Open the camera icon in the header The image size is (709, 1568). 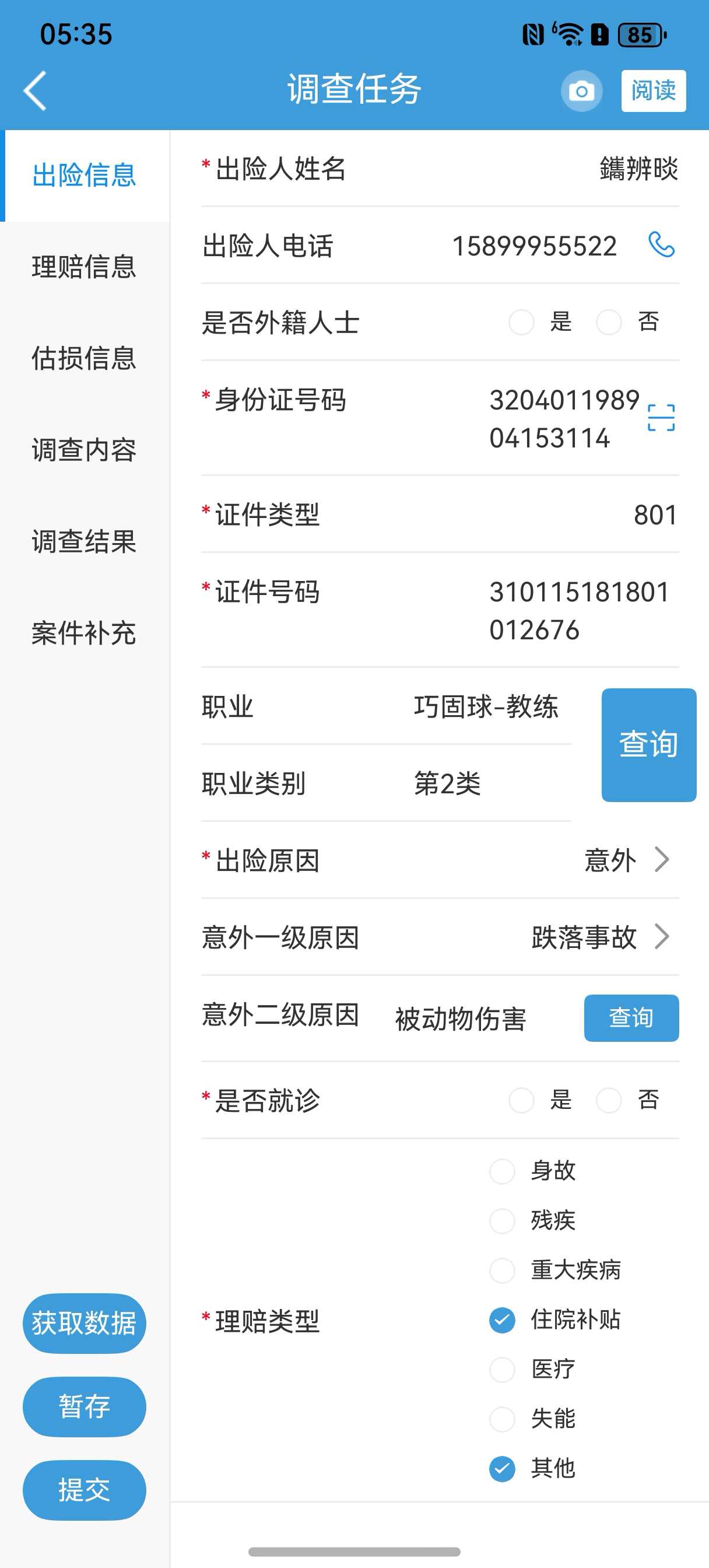point(581,92)
